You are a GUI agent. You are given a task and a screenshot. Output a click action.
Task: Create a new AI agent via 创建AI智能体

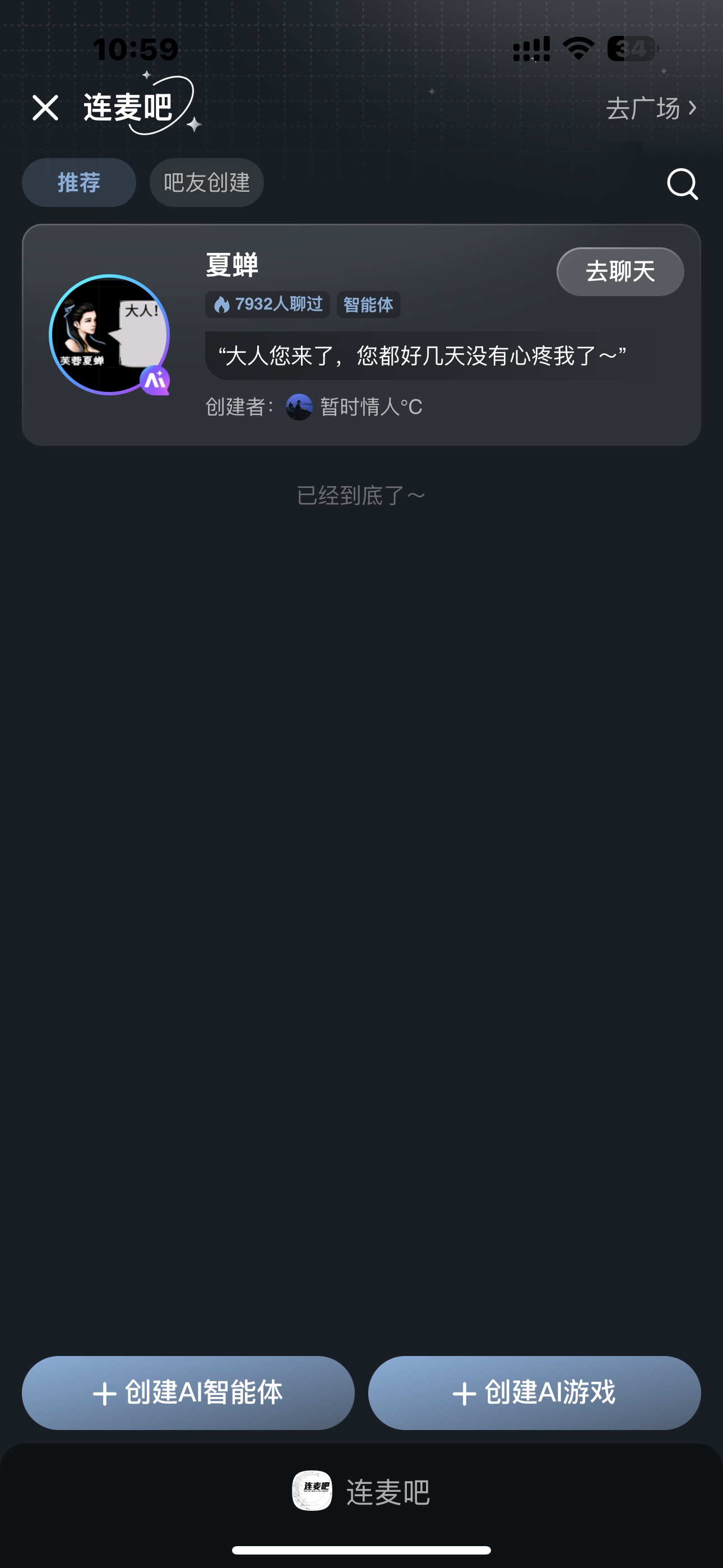[188, 1392]
